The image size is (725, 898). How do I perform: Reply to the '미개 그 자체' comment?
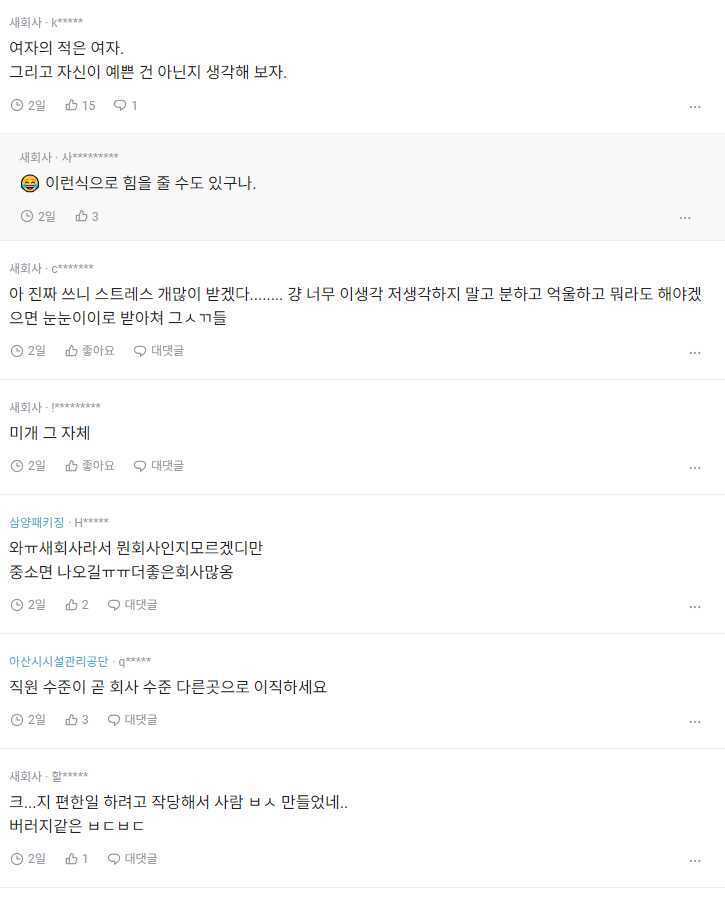click(159, 466)
